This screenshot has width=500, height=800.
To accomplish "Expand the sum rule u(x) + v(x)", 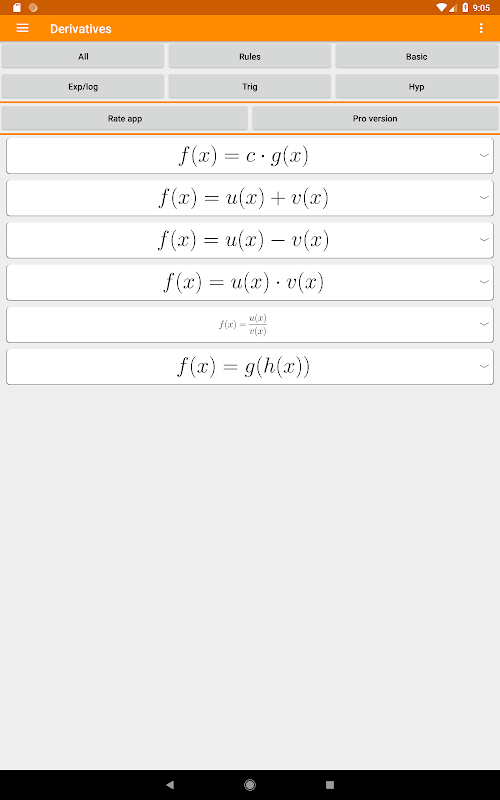I will [249, 198].
